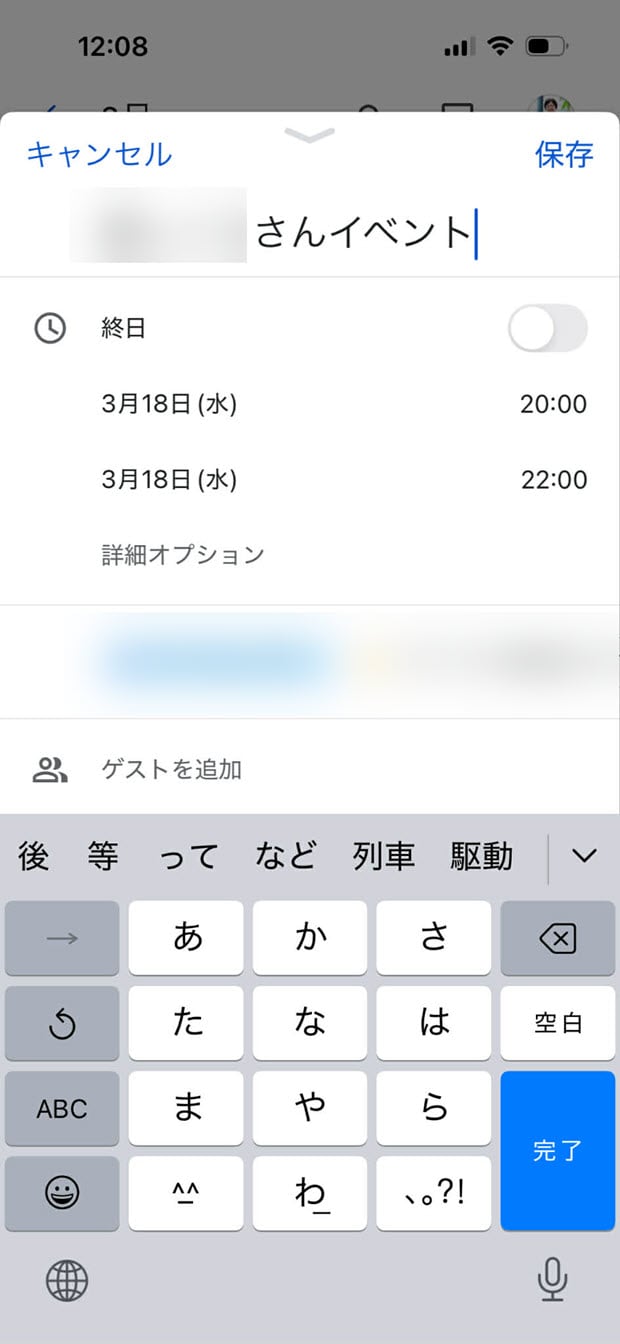
Task: Expand the keyboard suggestion list
Action: point(583,856)
